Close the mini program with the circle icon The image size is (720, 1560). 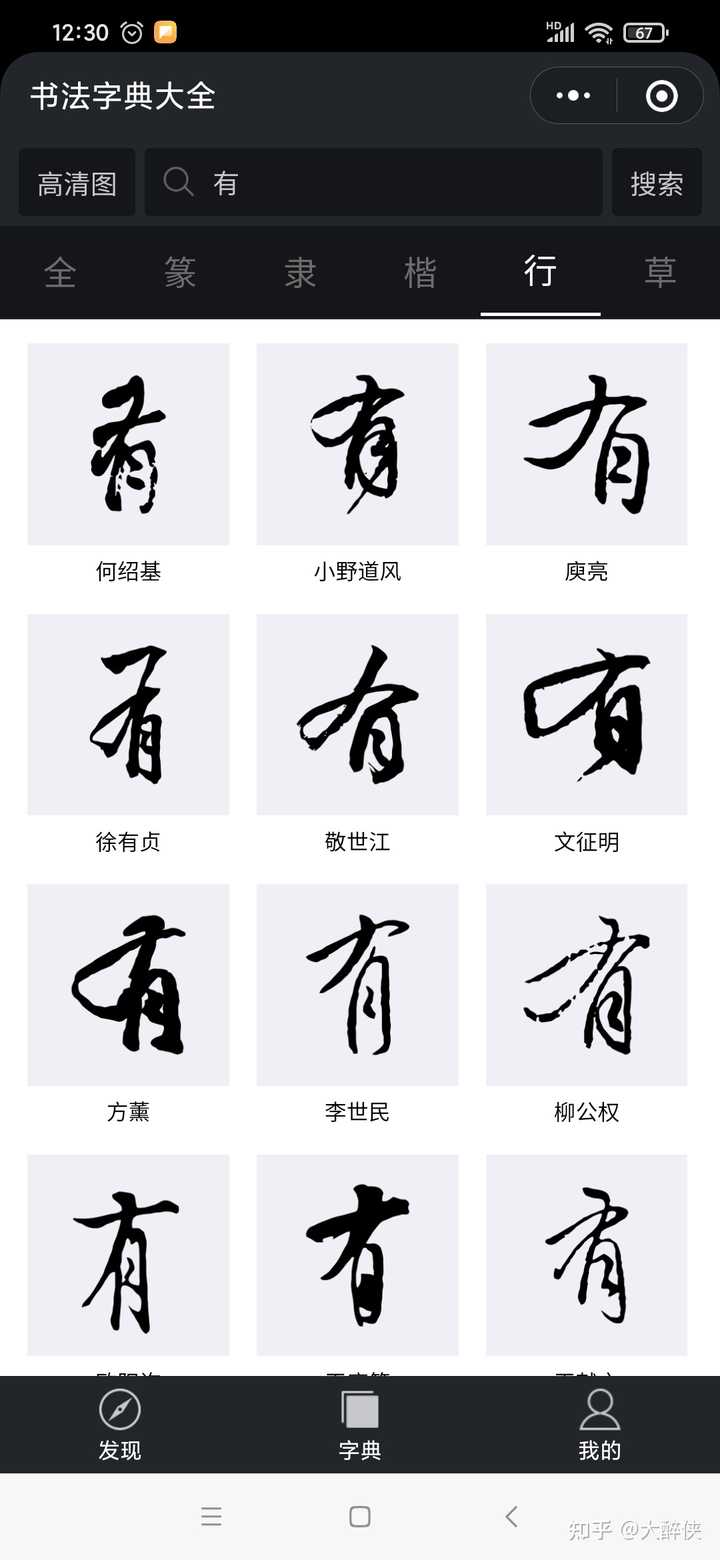point(661,96)
